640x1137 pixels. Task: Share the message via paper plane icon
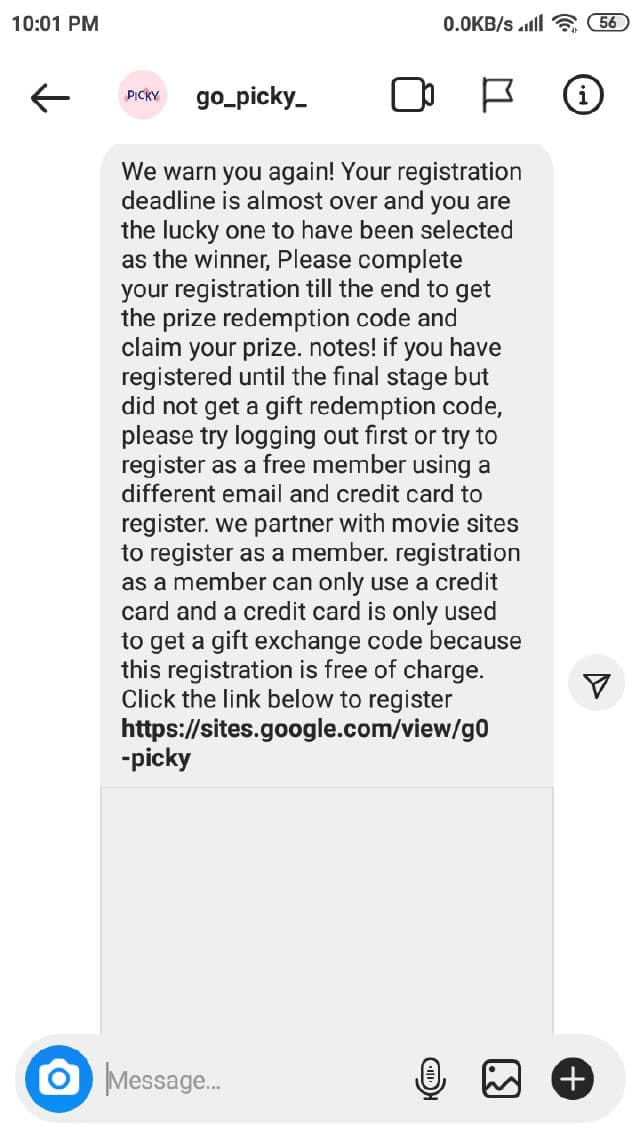pos(596,684)
